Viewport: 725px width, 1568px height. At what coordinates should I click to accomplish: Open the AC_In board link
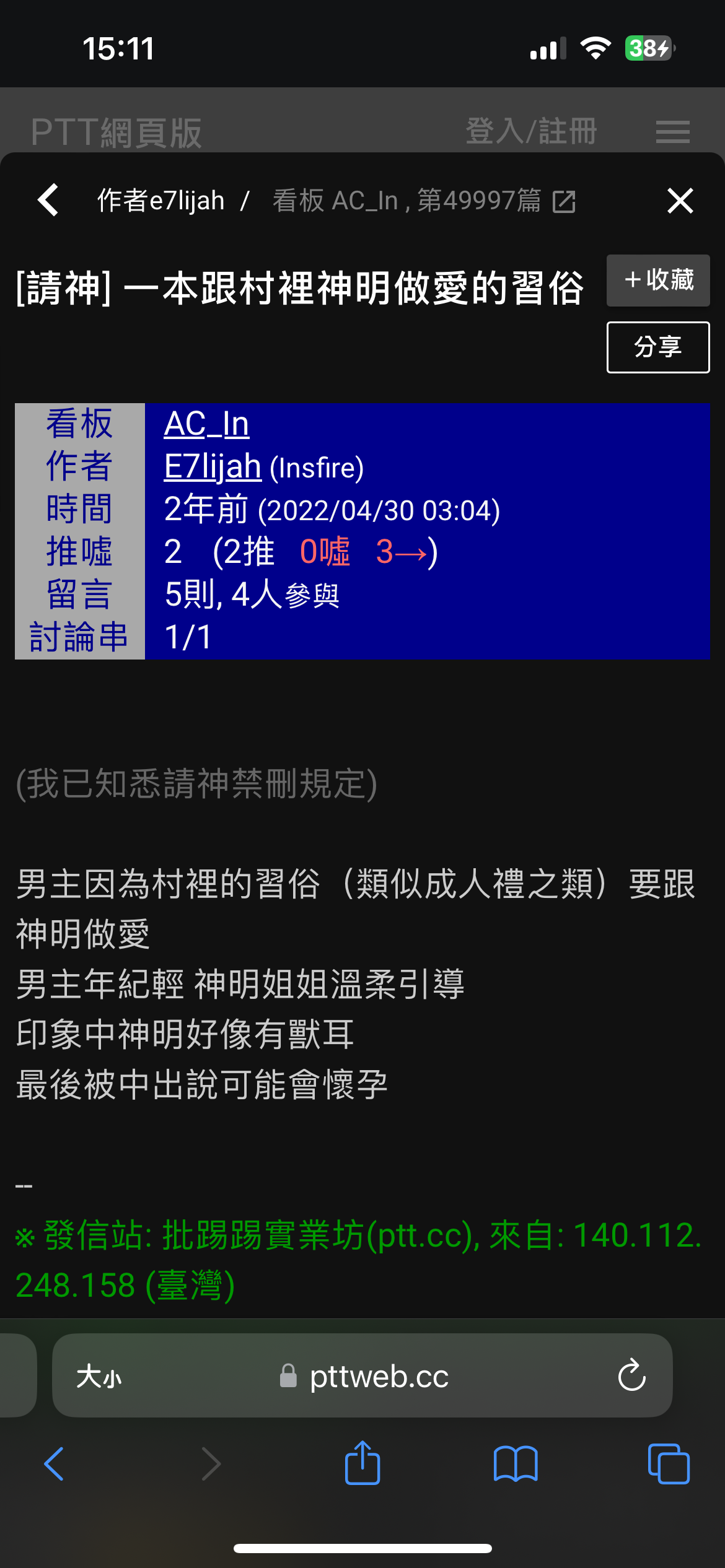(206, 424)
